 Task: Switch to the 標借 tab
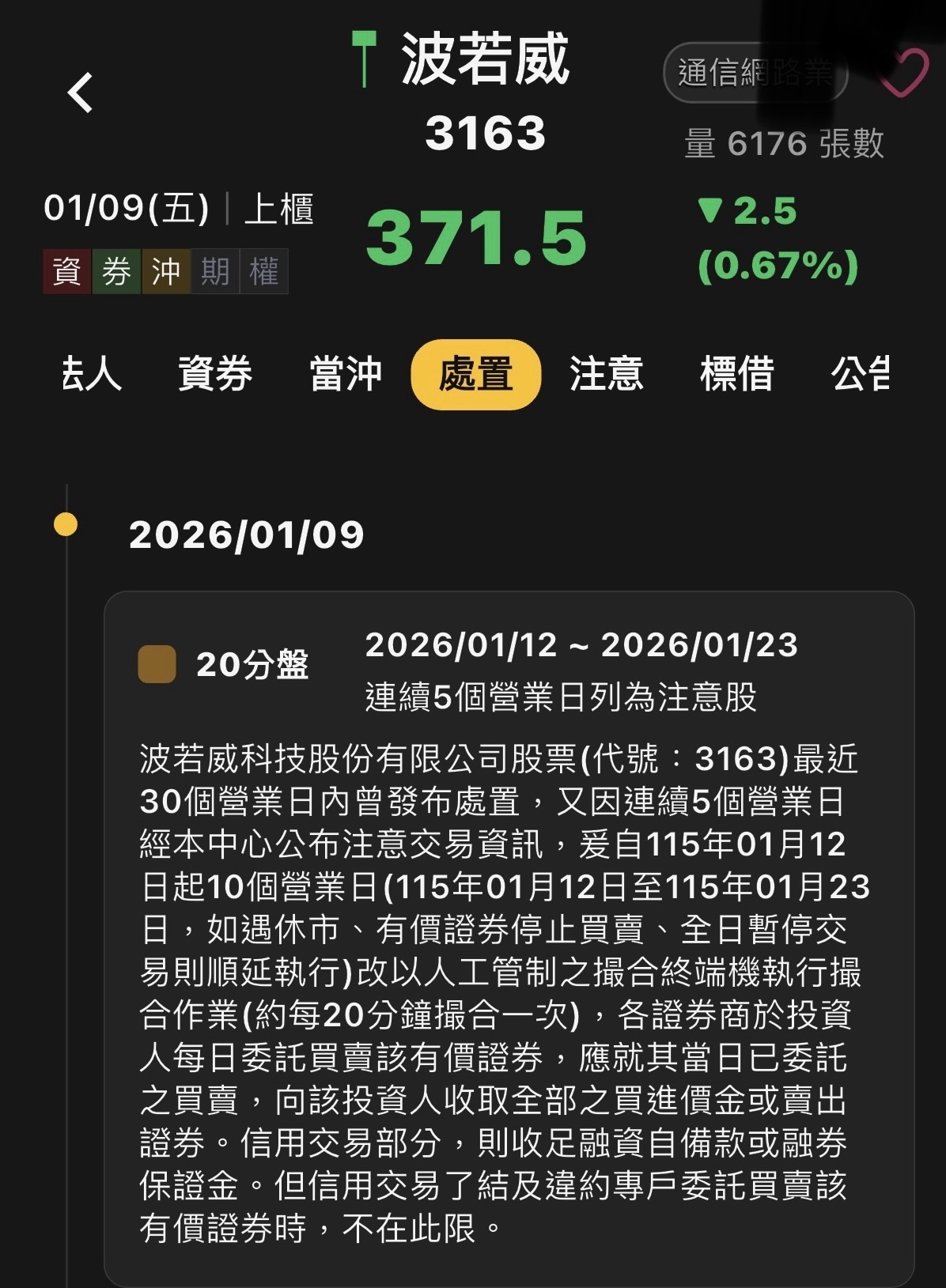point(736,374)
